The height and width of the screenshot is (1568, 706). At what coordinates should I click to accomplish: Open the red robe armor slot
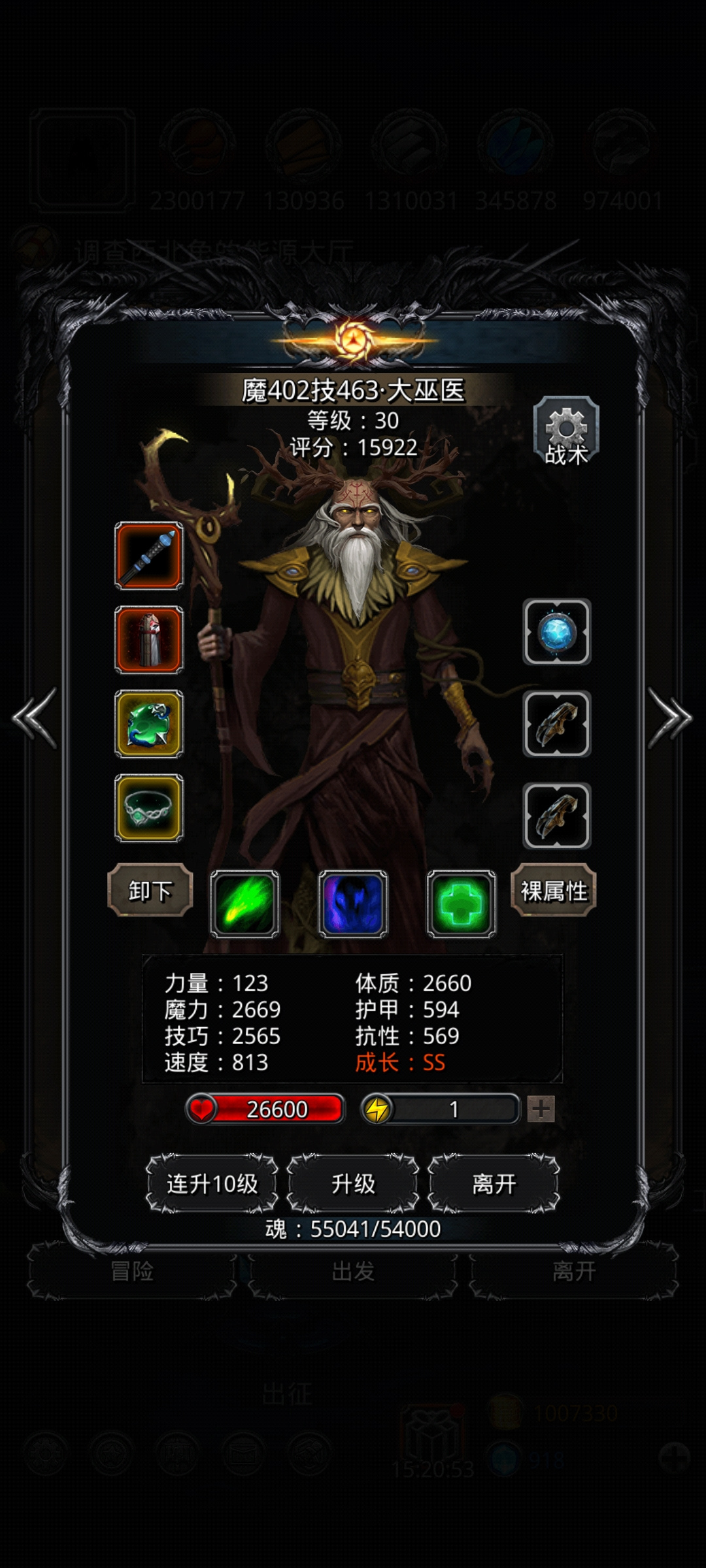coord(149,640)
